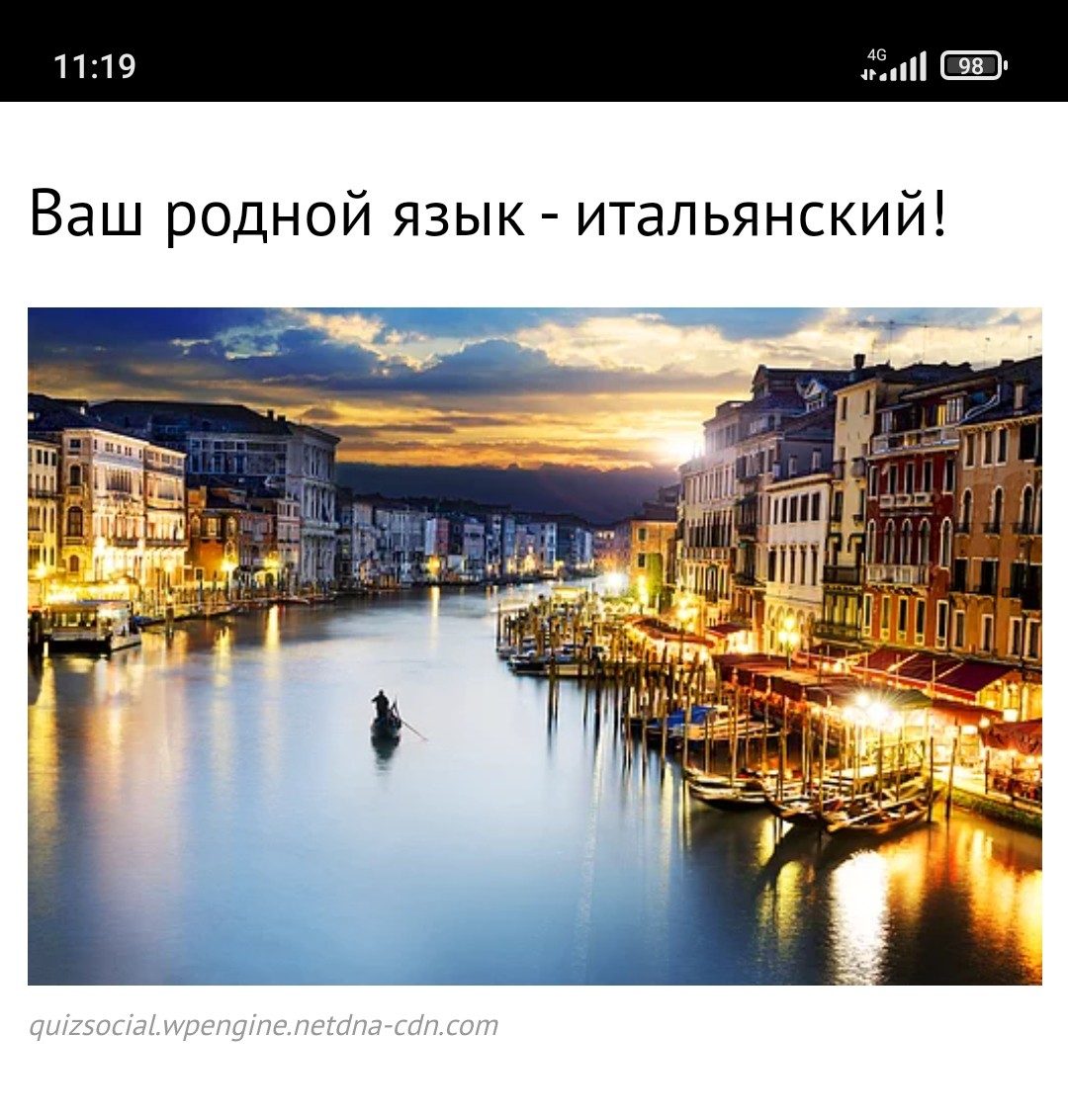
Task: Open the Venice canal photo
Action: tap(534, 646)
